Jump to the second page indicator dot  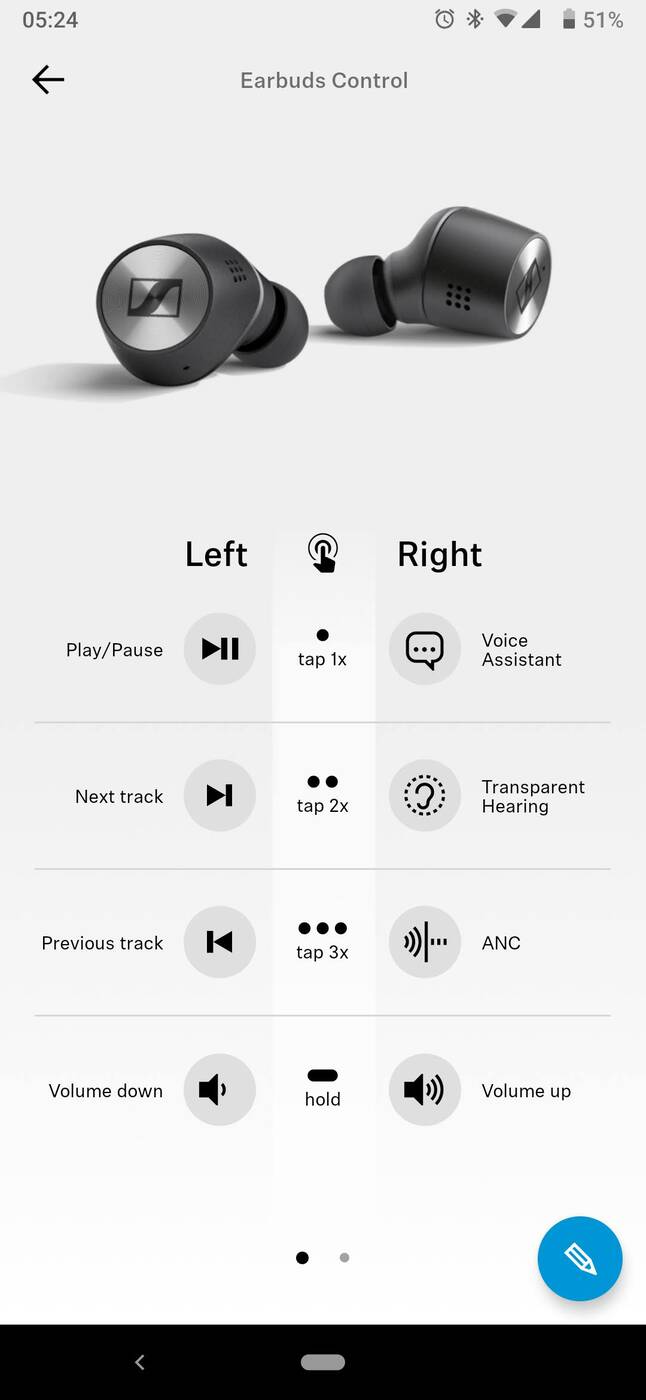(344, 1258)
